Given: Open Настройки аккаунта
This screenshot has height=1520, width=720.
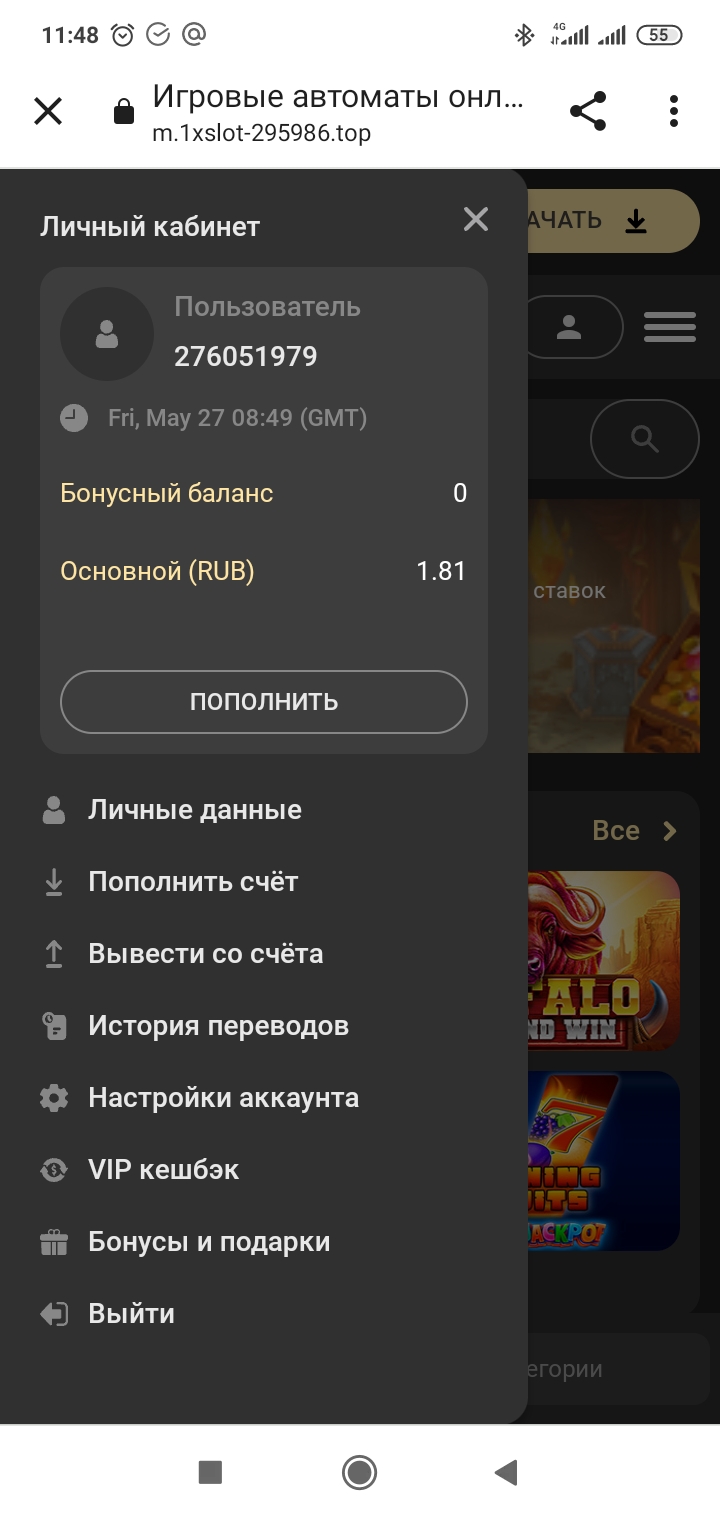Looking at the screenshot, I should coord(223,1098).
